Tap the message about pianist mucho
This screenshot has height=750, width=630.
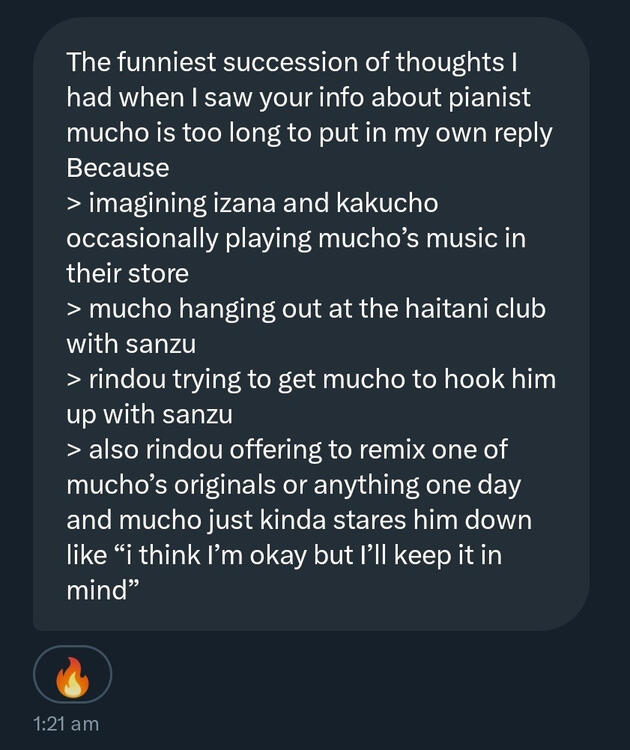[310, 325]
